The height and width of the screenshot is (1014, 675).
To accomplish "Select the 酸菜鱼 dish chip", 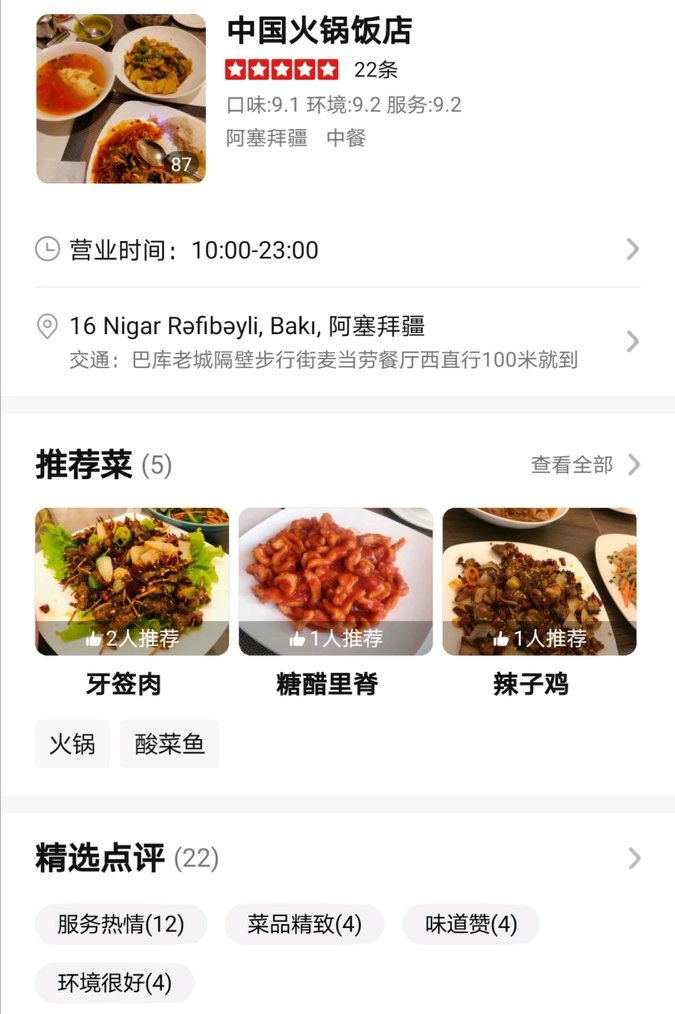I will [x=169, y=744].
